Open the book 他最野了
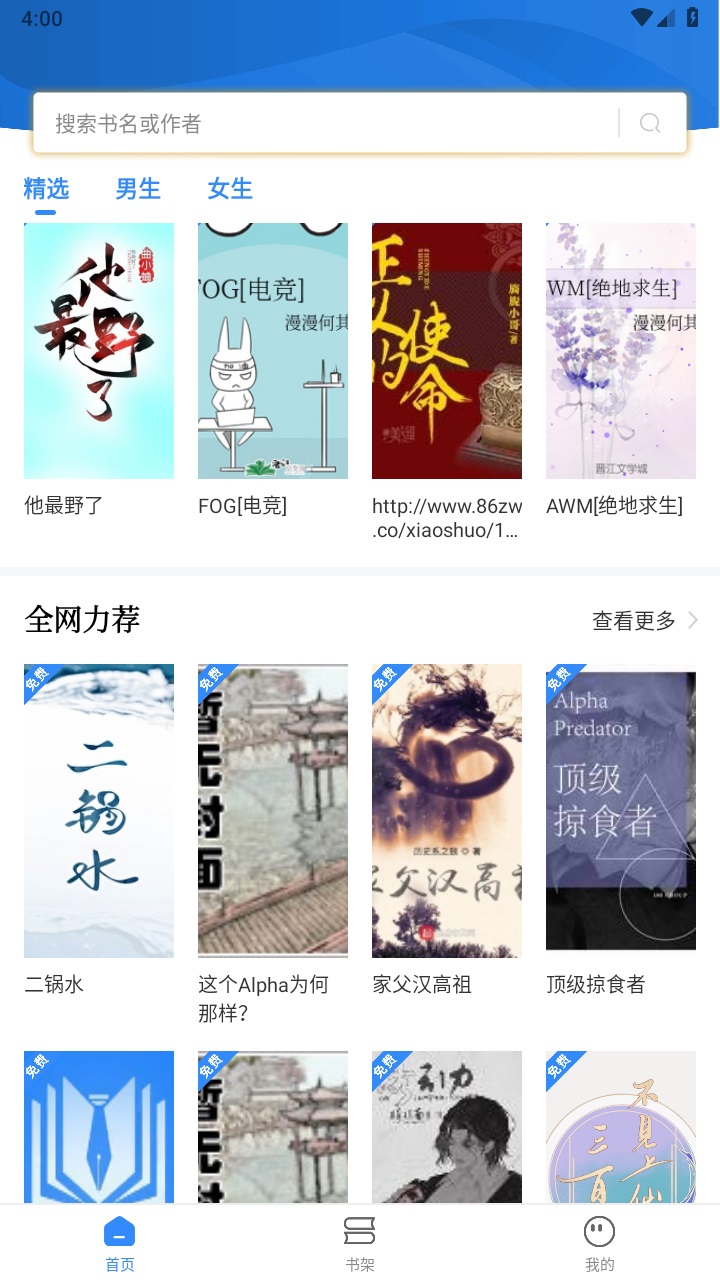This screenshot has width=720, height=1280. tap(98, 350)
